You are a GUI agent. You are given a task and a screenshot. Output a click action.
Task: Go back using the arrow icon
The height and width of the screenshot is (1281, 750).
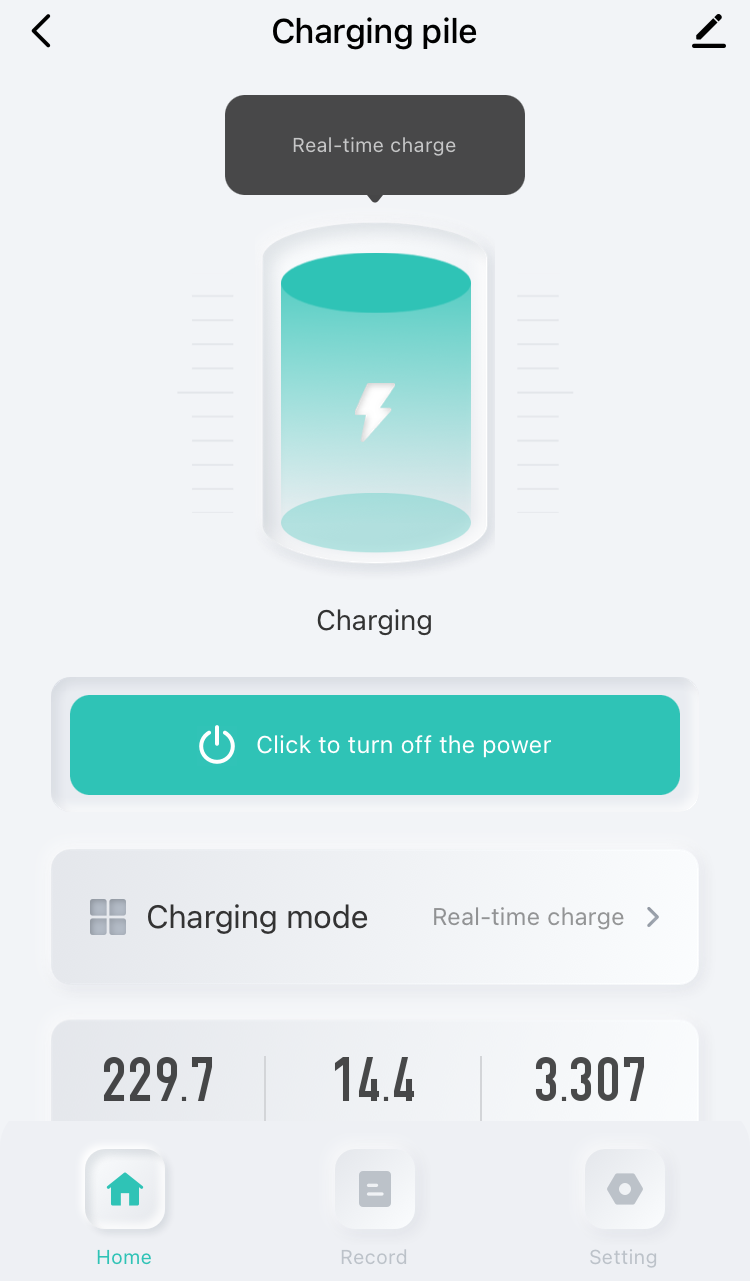[x=41, y=32]
